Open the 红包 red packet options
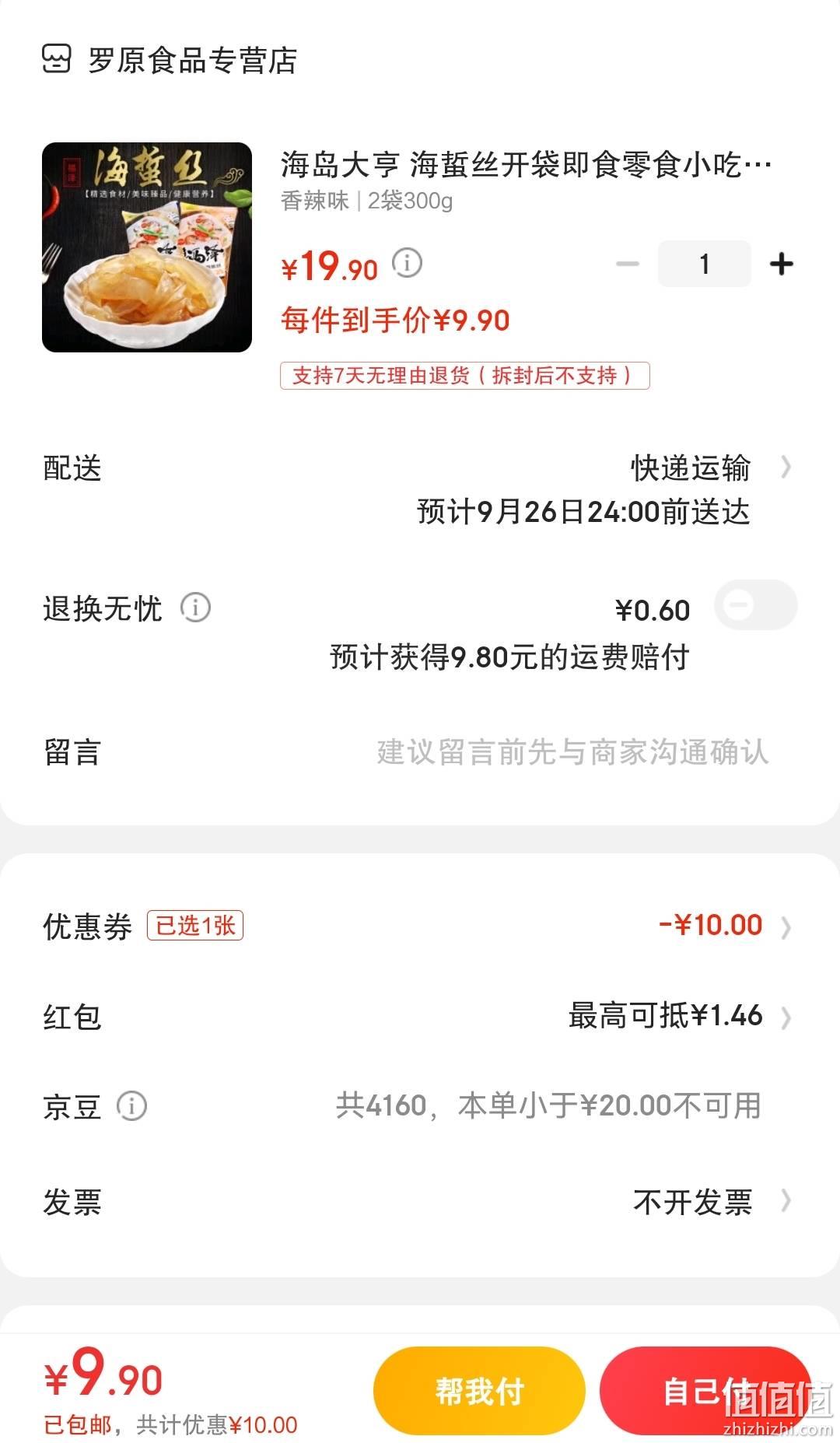The width and height of the screenshot is (840, 1443). tap(420, 1016)
